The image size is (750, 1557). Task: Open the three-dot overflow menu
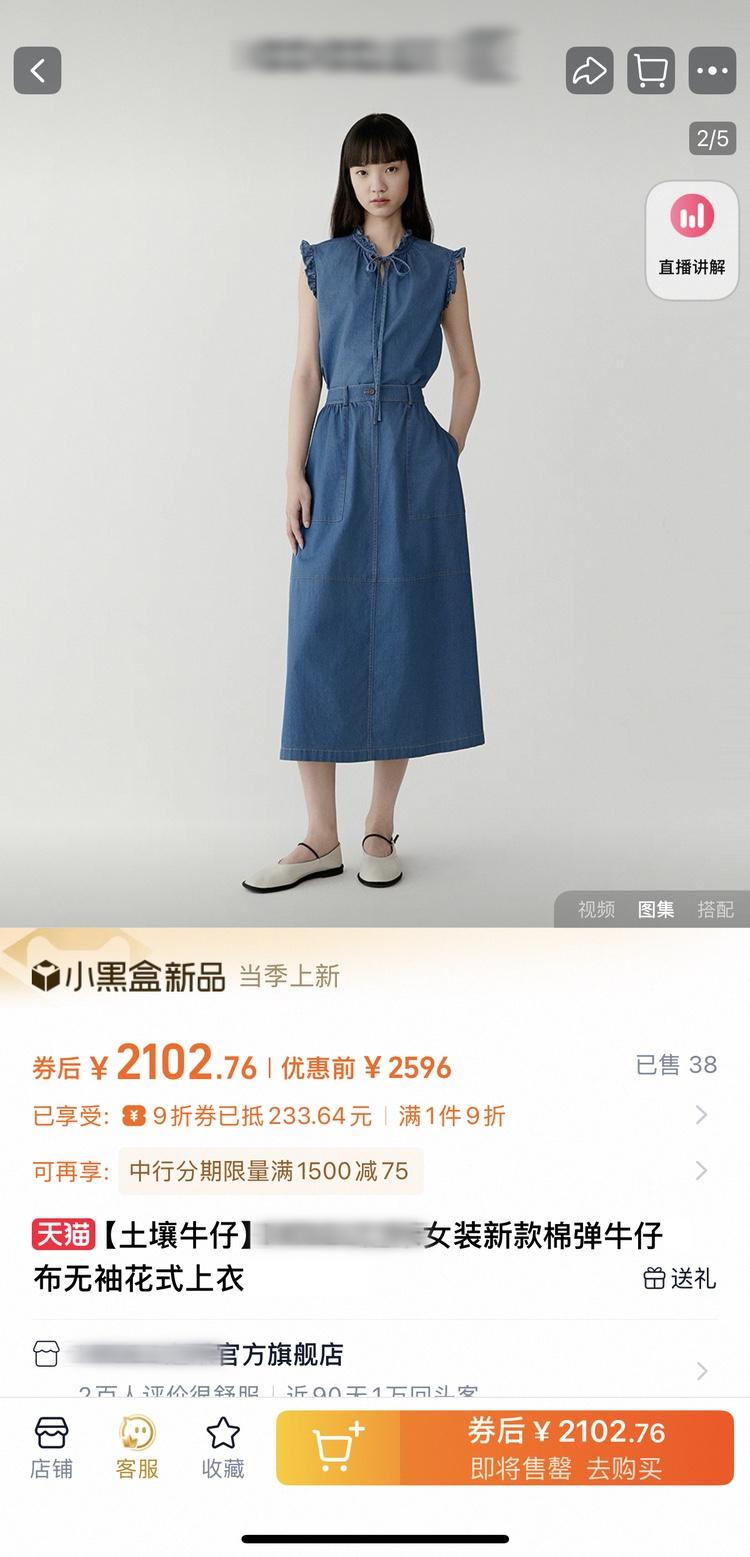(x=712, y=71)
